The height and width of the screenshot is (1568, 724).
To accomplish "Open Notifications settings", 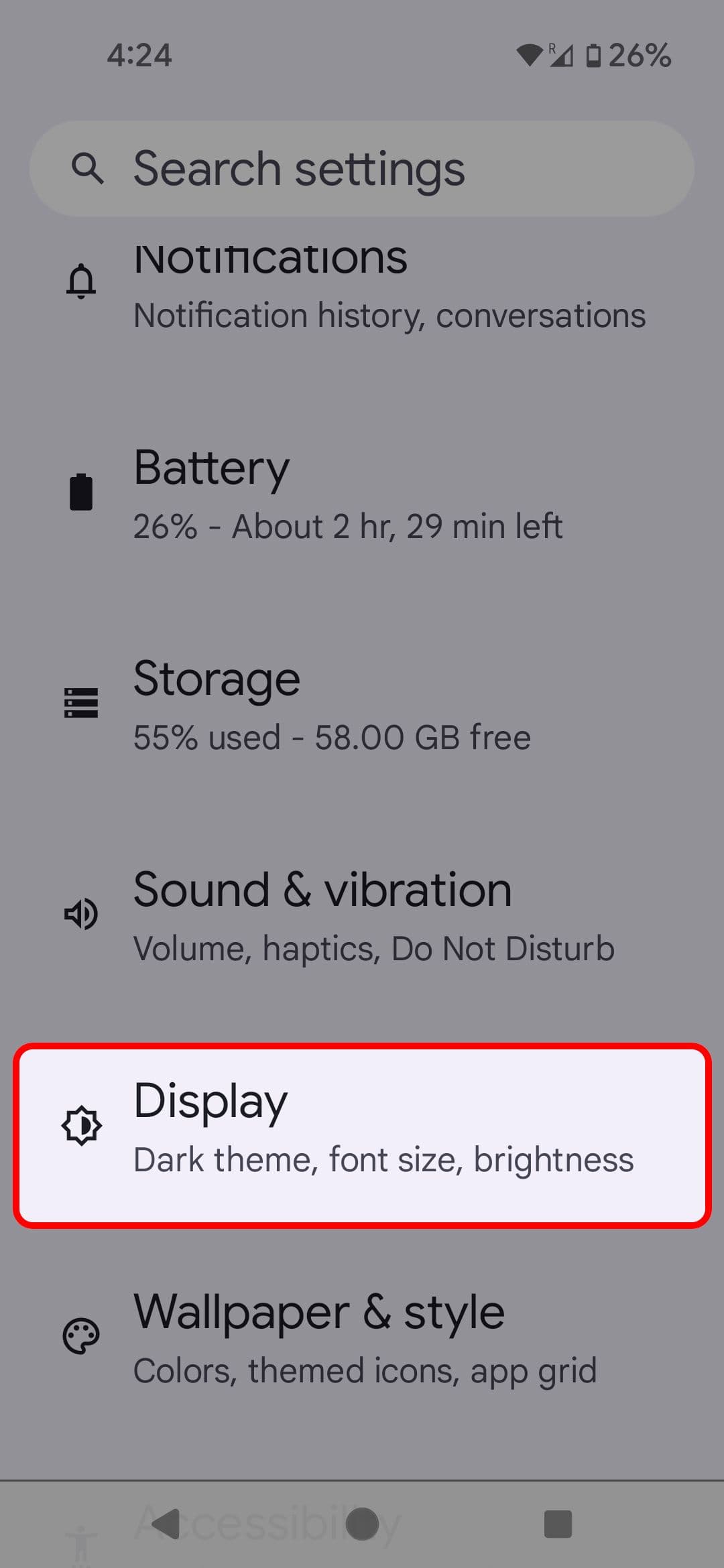I will pyautogui.click(x=362, y=288).
